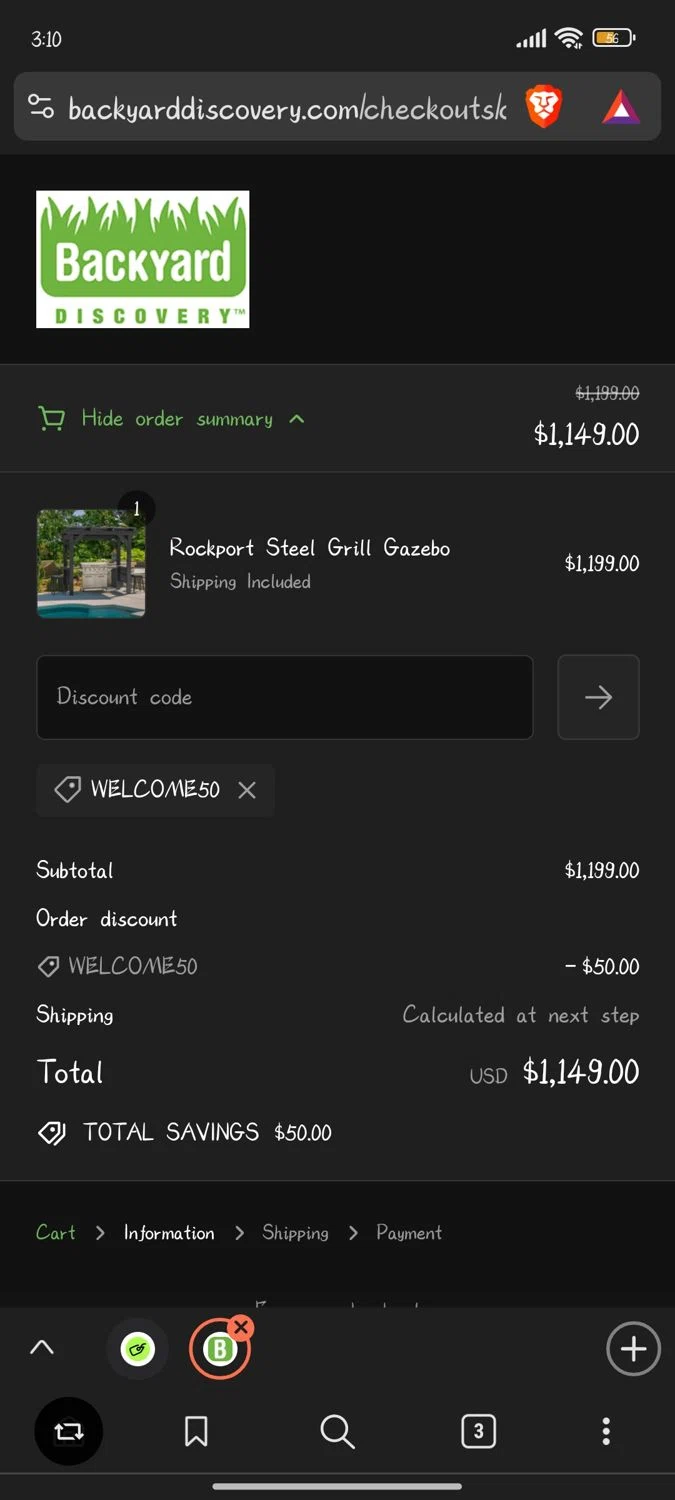The height and width of the screenshot is (1500, 675).
Task: Open the address bar URL
Action: click(x=287, y=107)
